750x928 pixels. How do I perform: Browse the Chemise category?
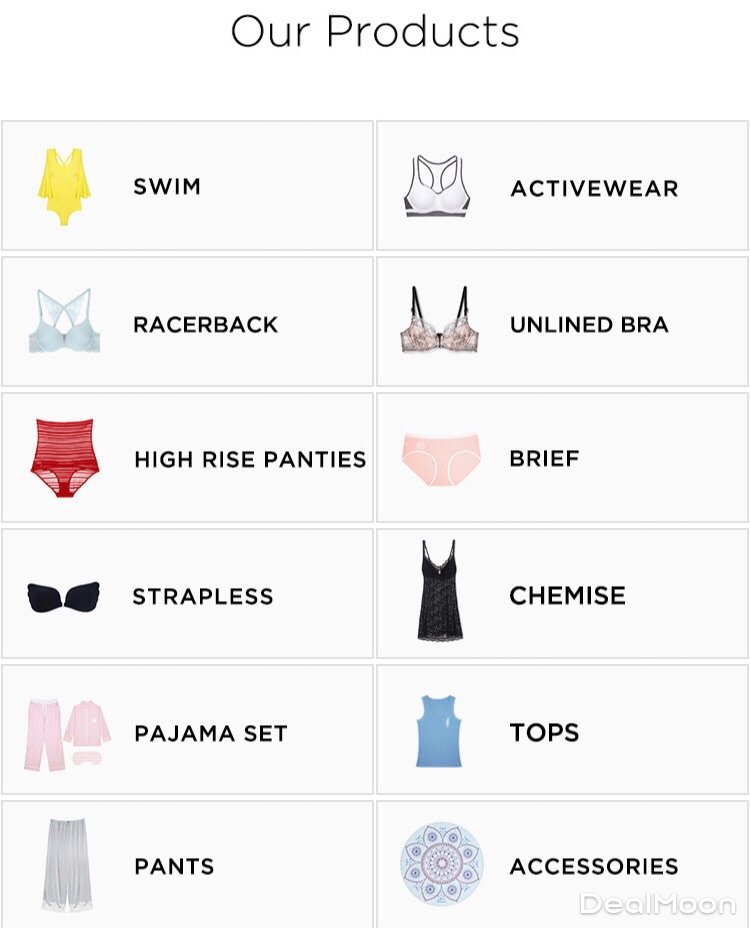(x=562, y=594)
